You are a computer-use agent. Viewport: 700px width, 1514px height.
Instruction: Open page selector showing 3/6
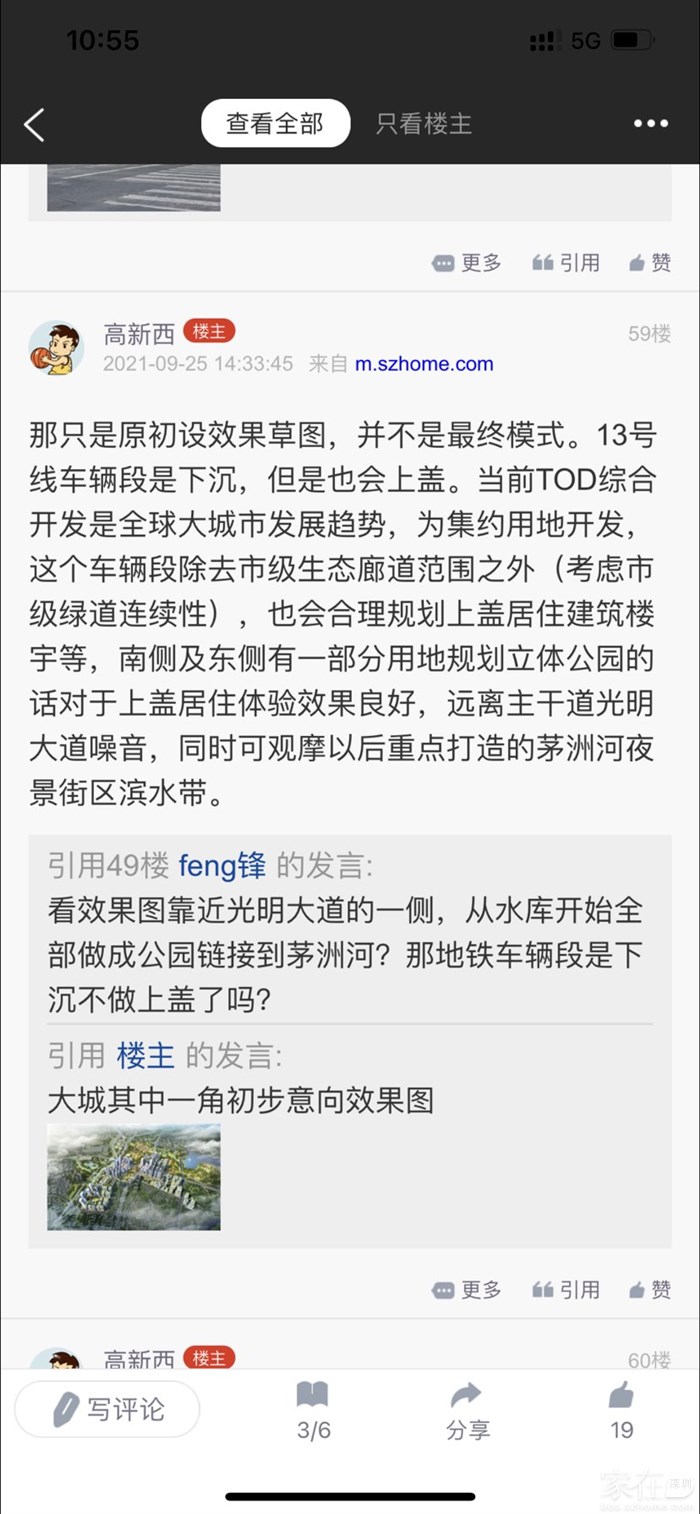(313, 1410)
